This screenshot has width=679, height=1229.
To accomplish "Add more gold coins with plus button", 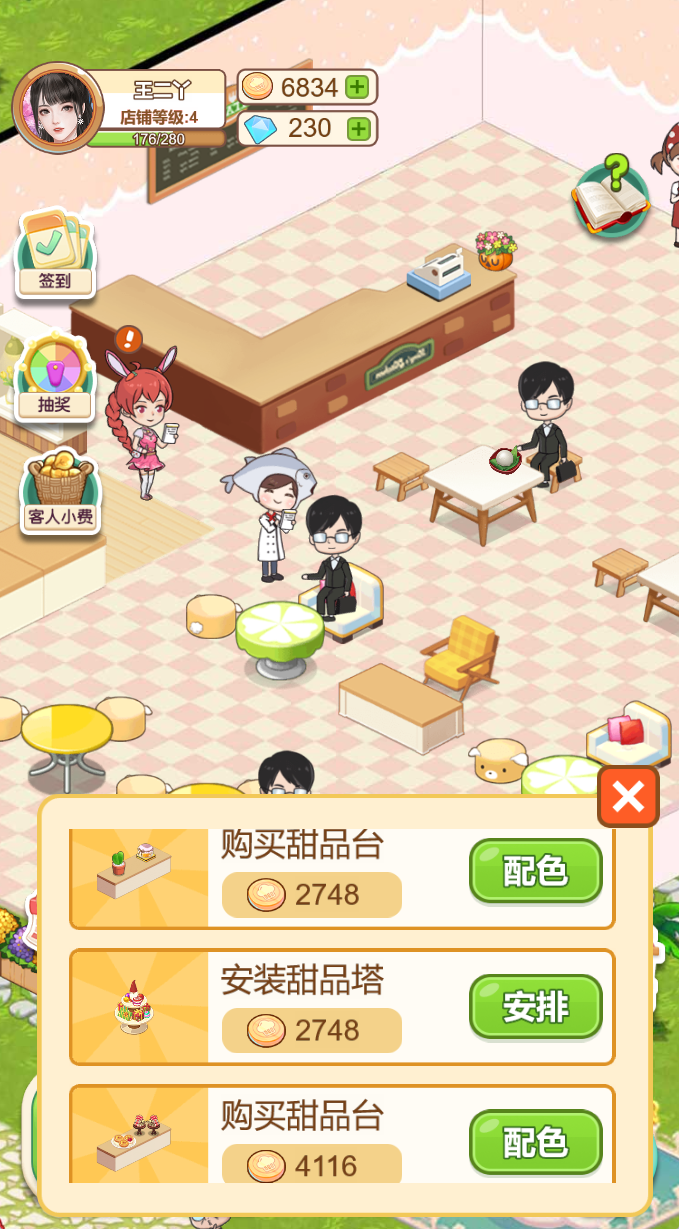I will click(x=358, y=88).
